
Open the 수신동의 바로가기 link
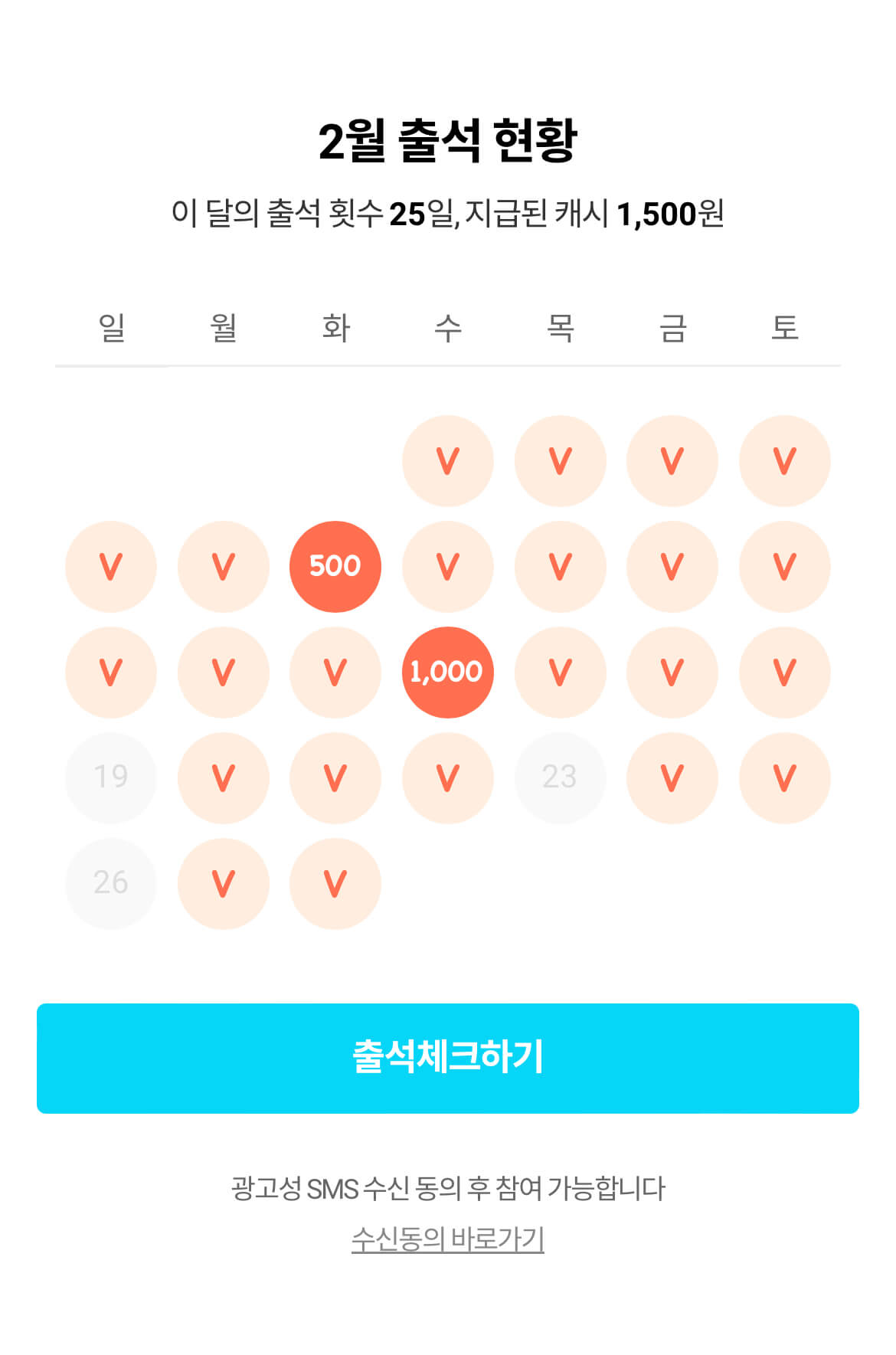[x=448, y=1239]
